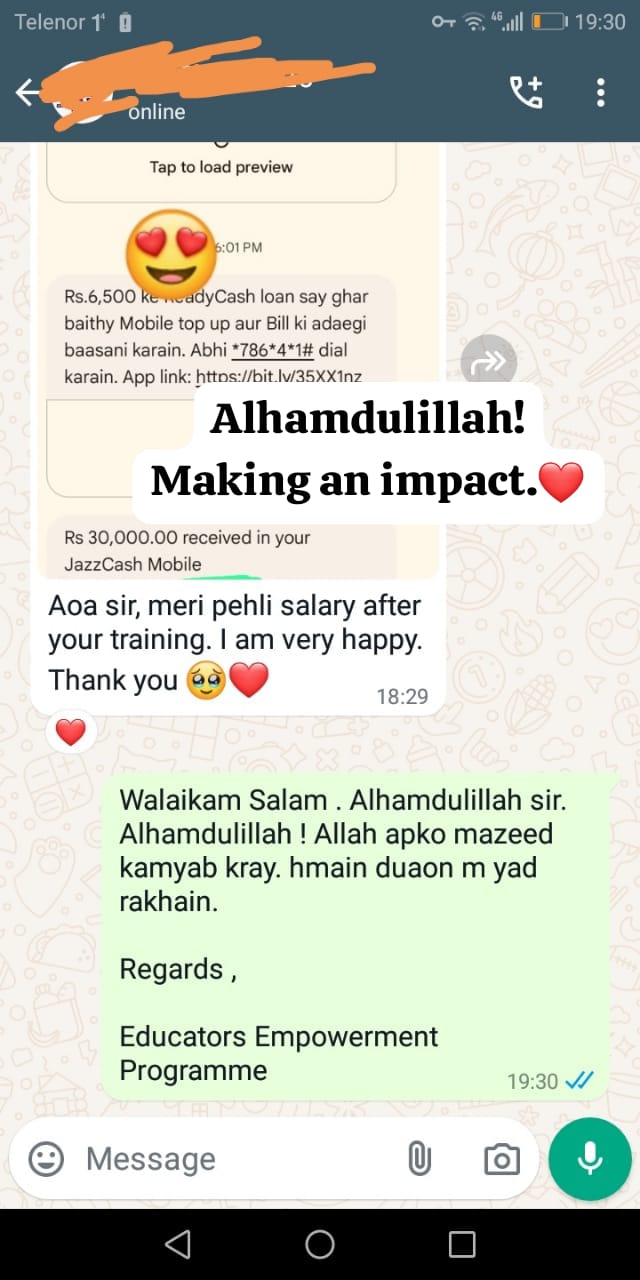Viewport: 640px width, 1280px height.
Task: Tap the system home button
Action: point(320,1244)
